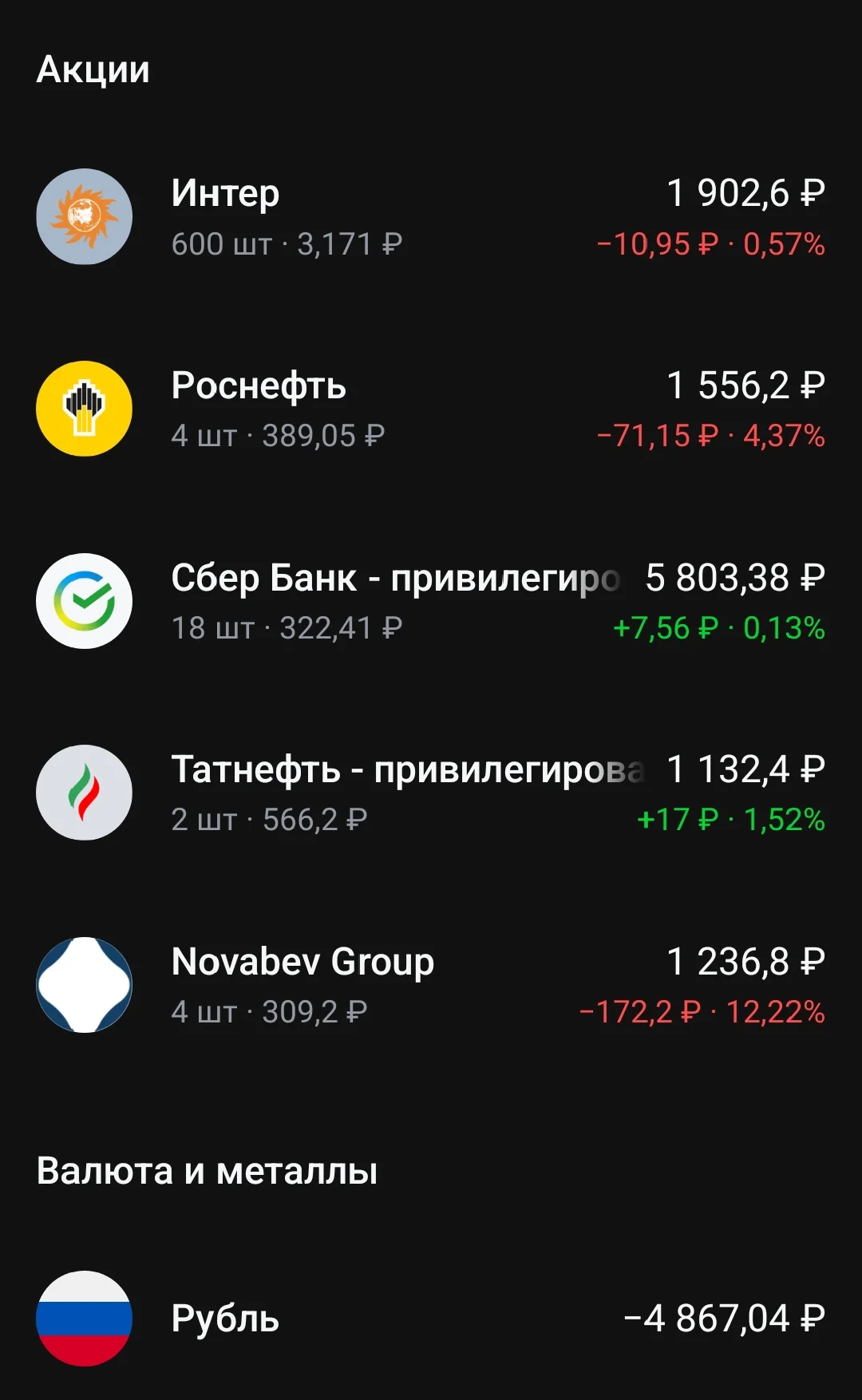Open the Роснефть stock row
The image size is (862, 1400).
point(431,409)
